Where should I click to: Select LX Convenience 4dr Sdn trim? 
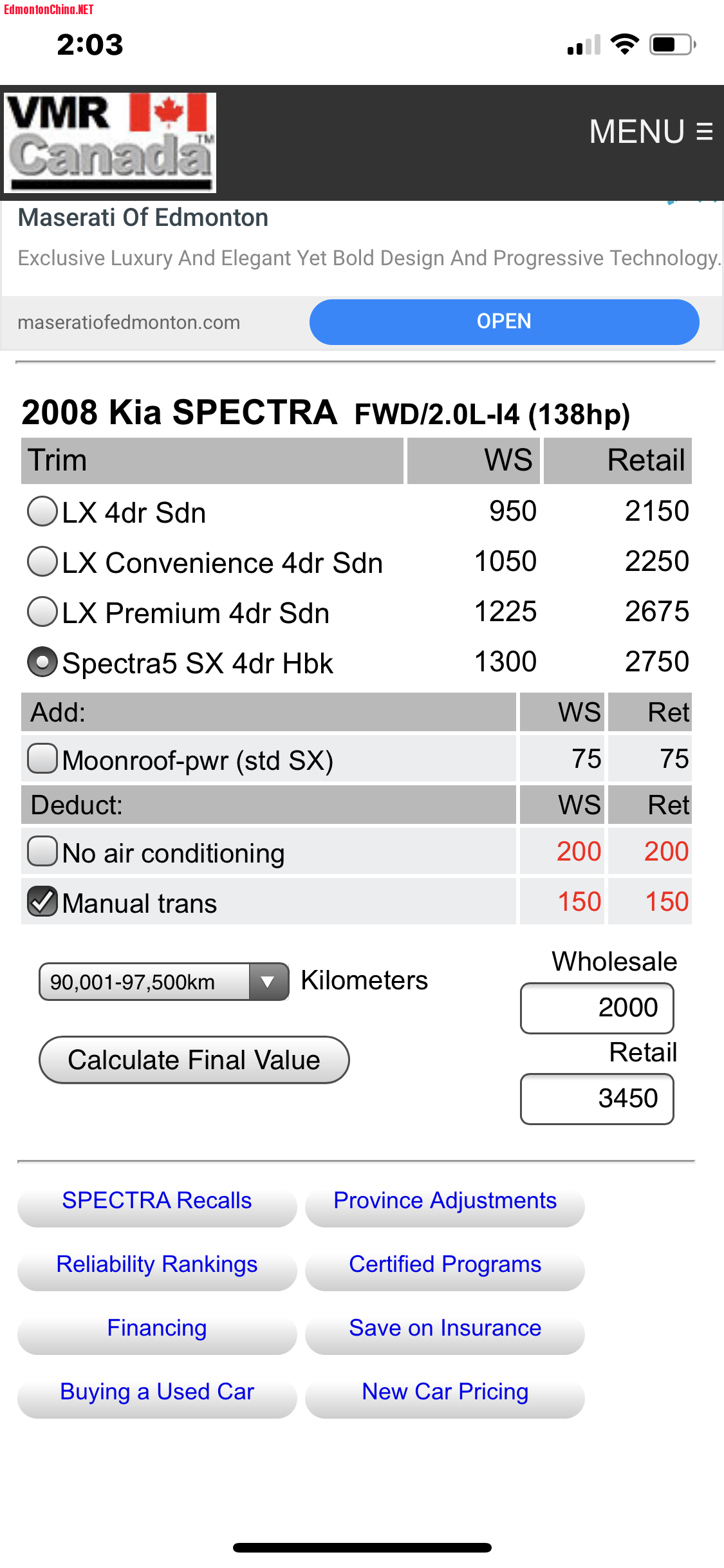pyautogui.click(x=42, y=562)
